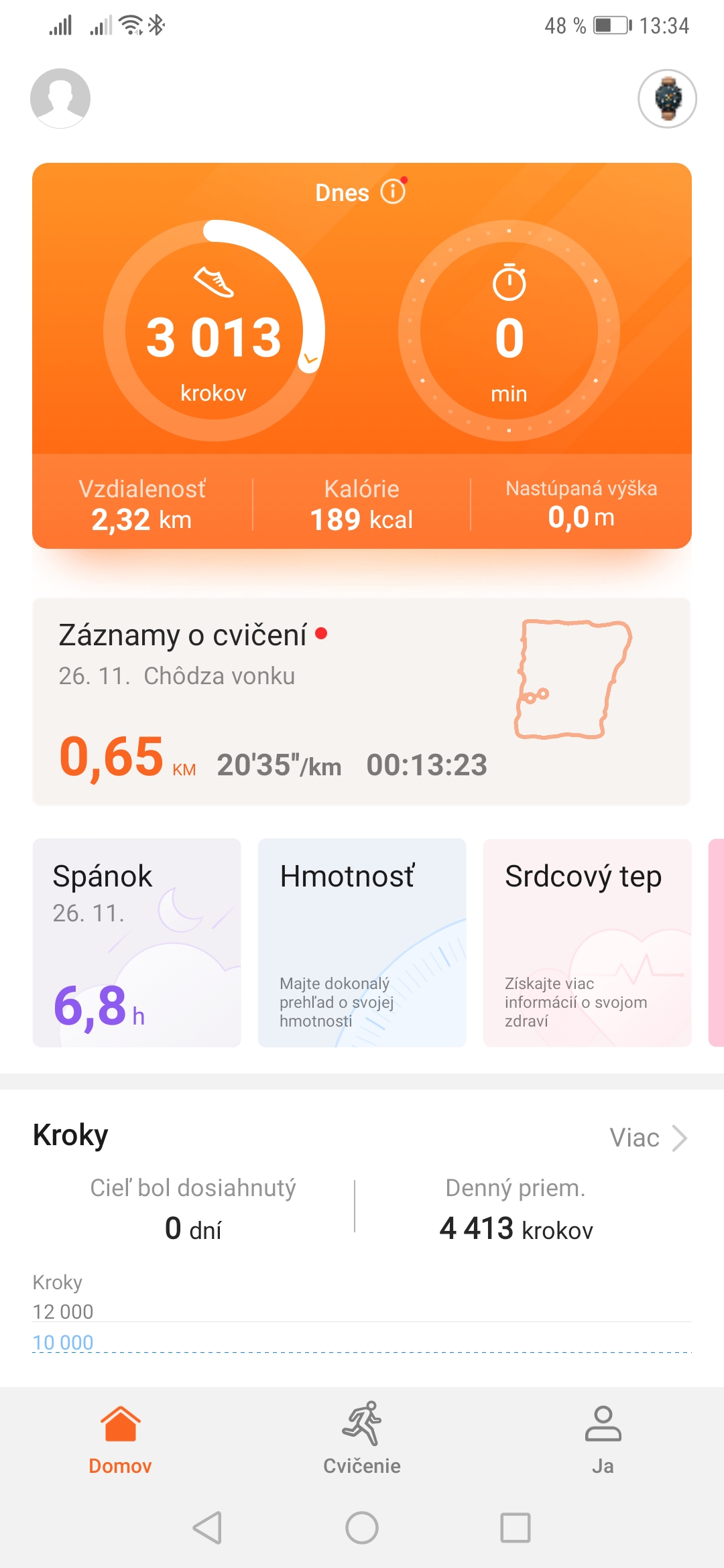The image size is (724, 1568).
Task: Tap Viac to see more steps details
Action: click(648, 1138)
